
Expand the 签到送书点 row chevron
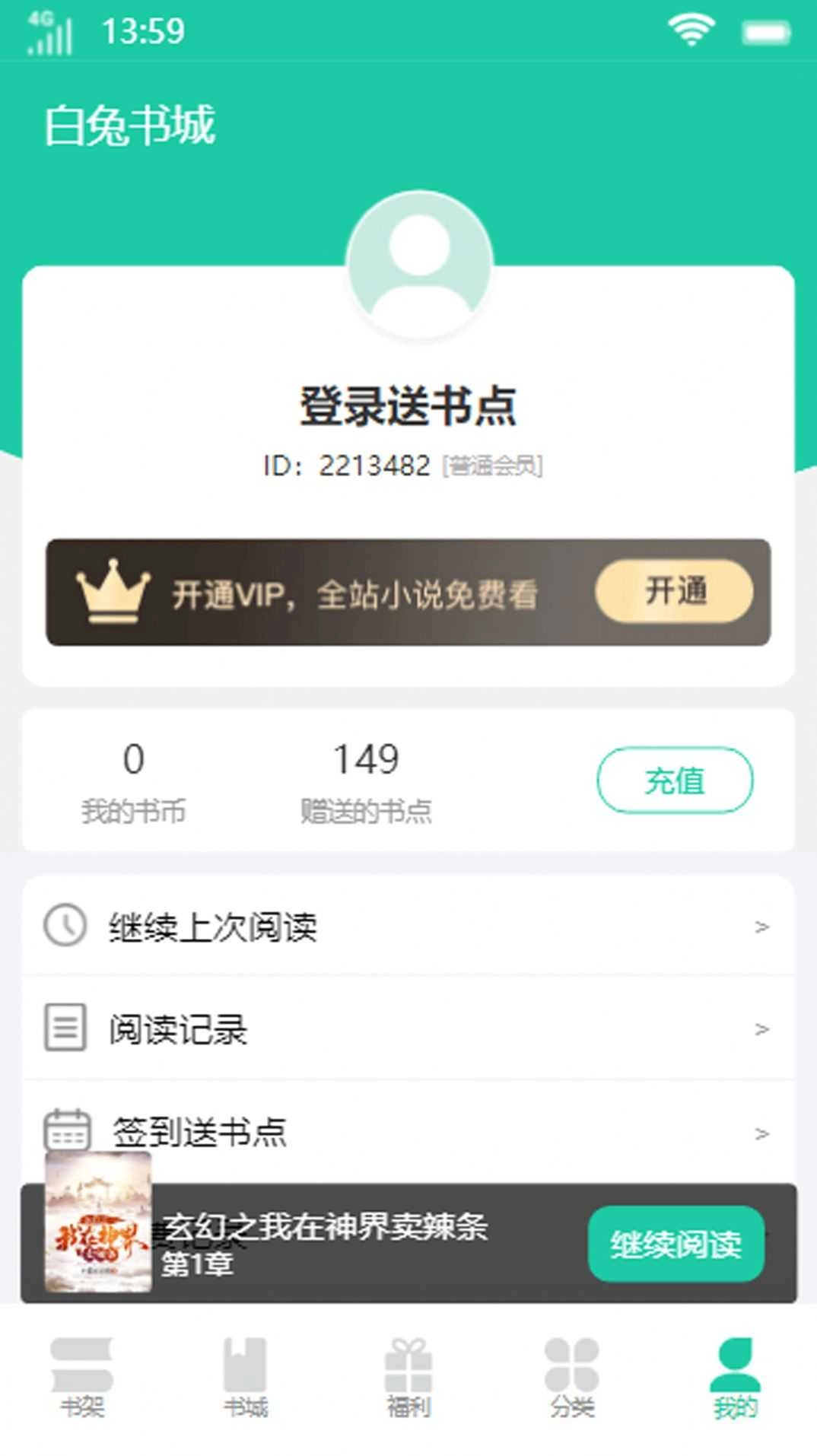pyautogui.click(x=758, y=1133)
